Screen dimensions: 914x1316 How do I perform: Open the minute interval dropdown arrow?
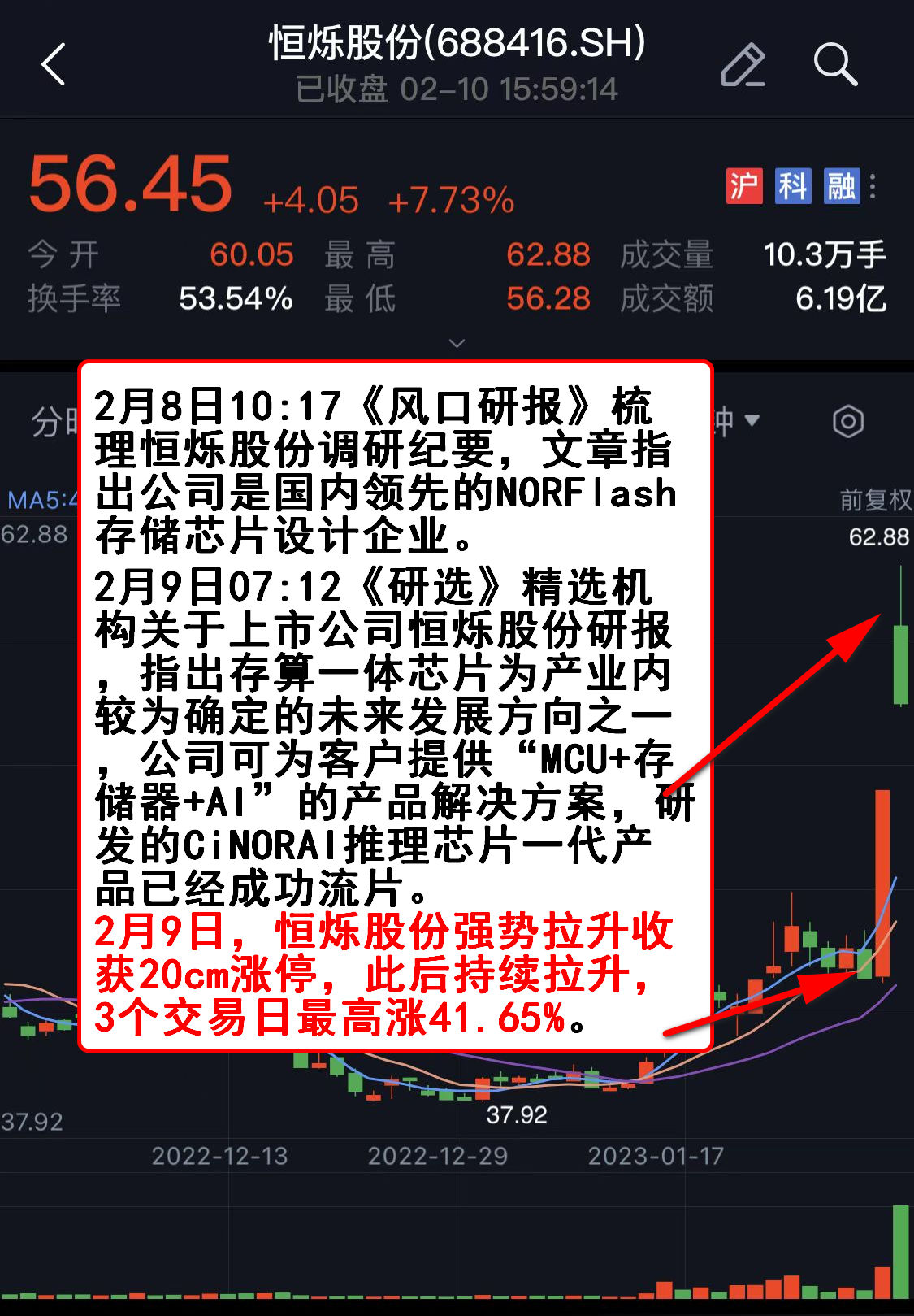(x=752, y=420)
